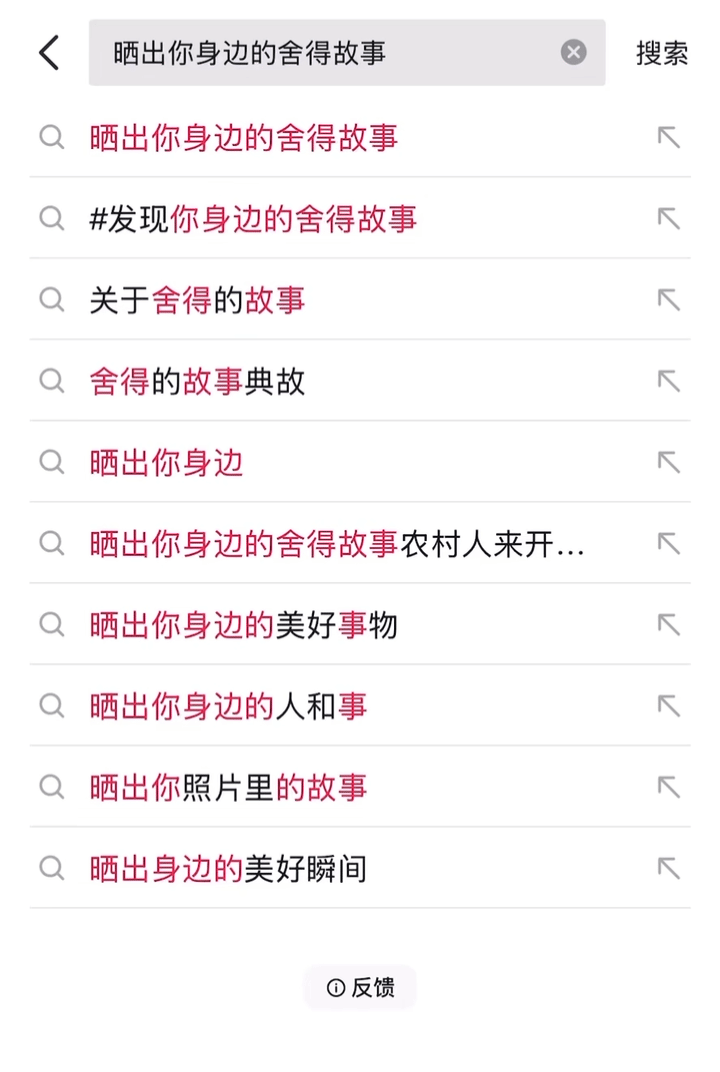Click the magnifier icon beside #发现你身边的舍得故事
This screenshot has height=1072, width=720.
pos(51,218)
